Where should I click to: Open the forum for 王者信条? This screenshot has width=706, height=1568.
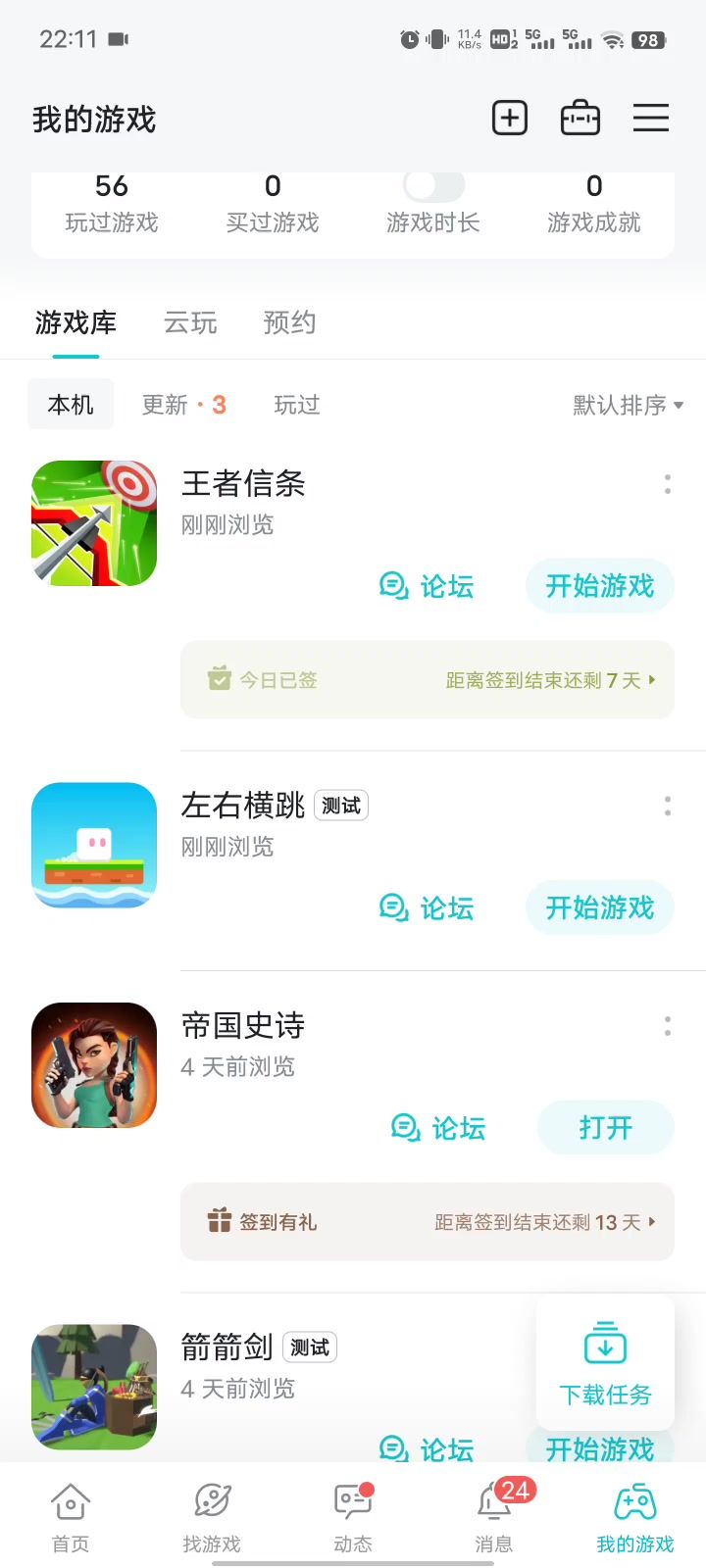[x=427, y=586]
